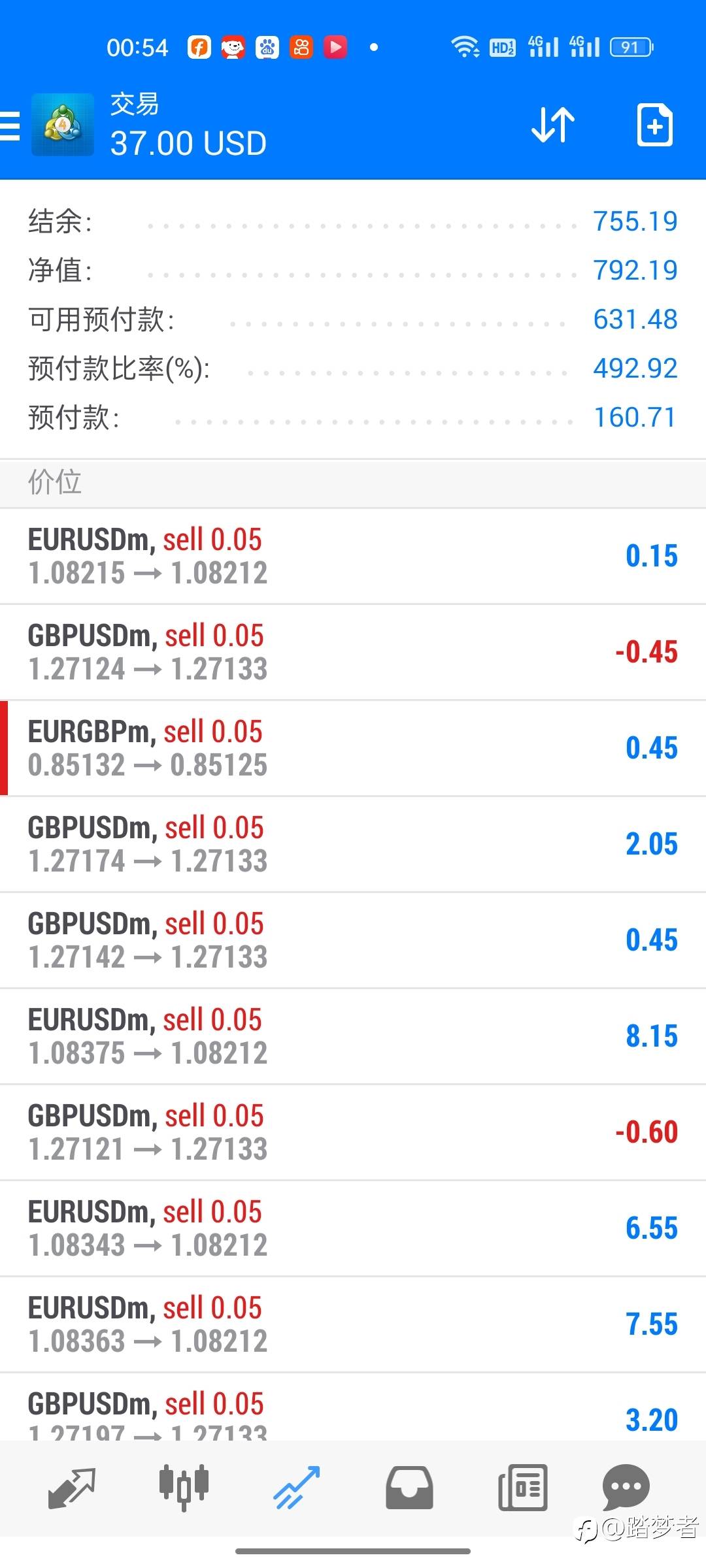Switch to the candlestick Chart tab
The width and height of the screenshot is (706, 1568).
point(184,1488)
